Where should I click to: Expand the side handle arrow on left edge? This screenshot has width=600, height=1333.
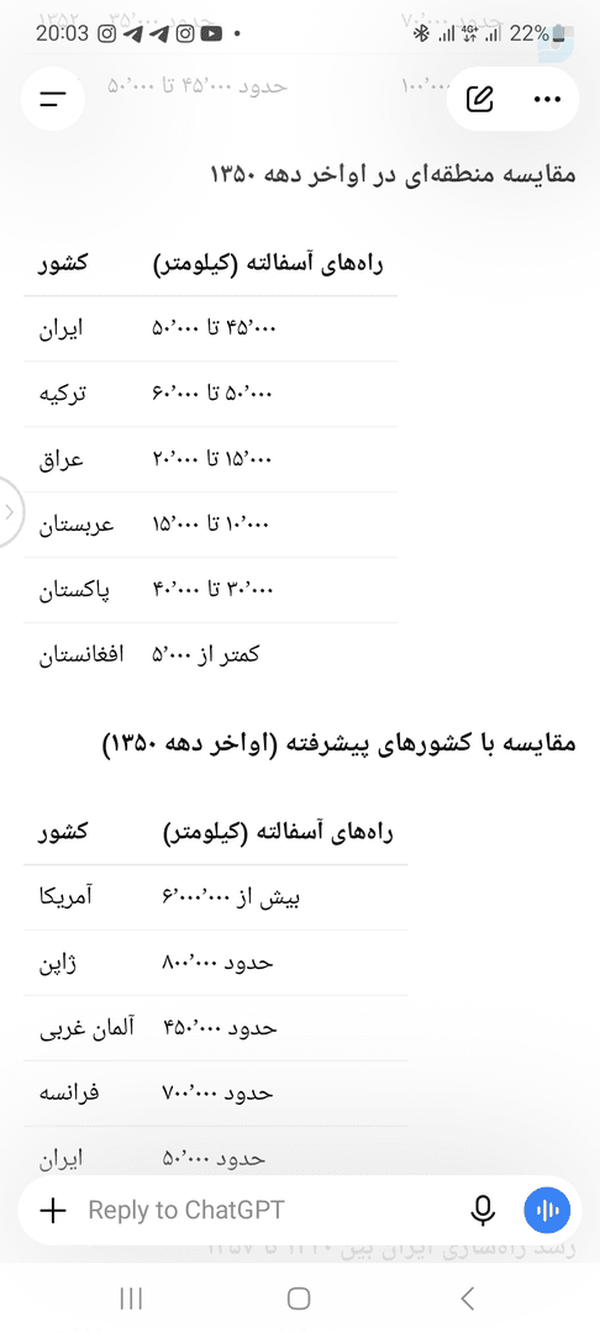click(9, 512)
